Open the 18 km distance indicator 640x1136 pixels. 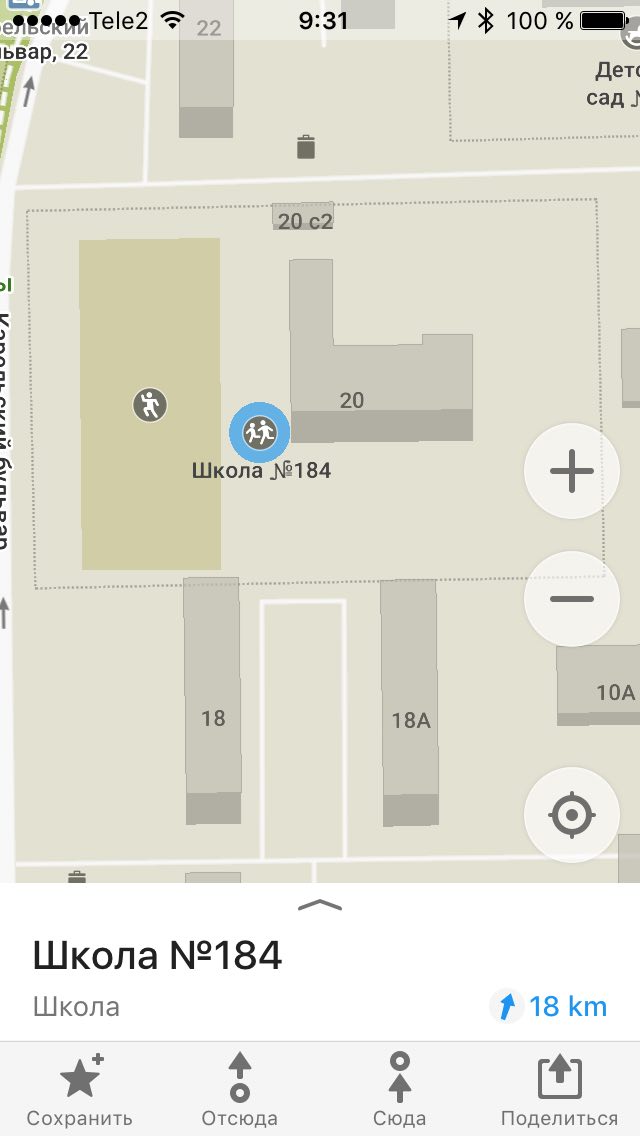(549, 1006)
